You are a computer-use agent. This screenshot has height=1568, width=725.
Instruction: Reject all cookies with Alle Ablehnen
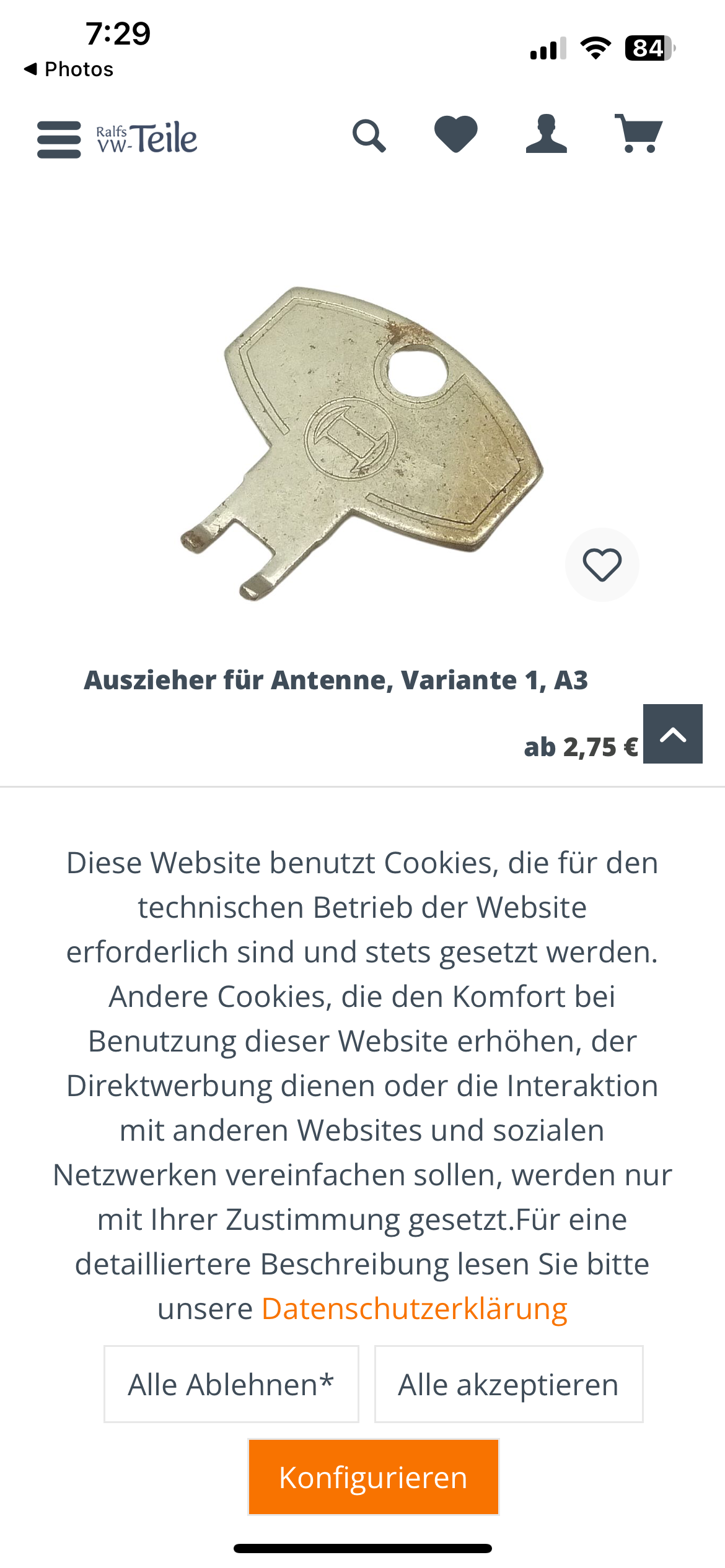pos(231,1385)
